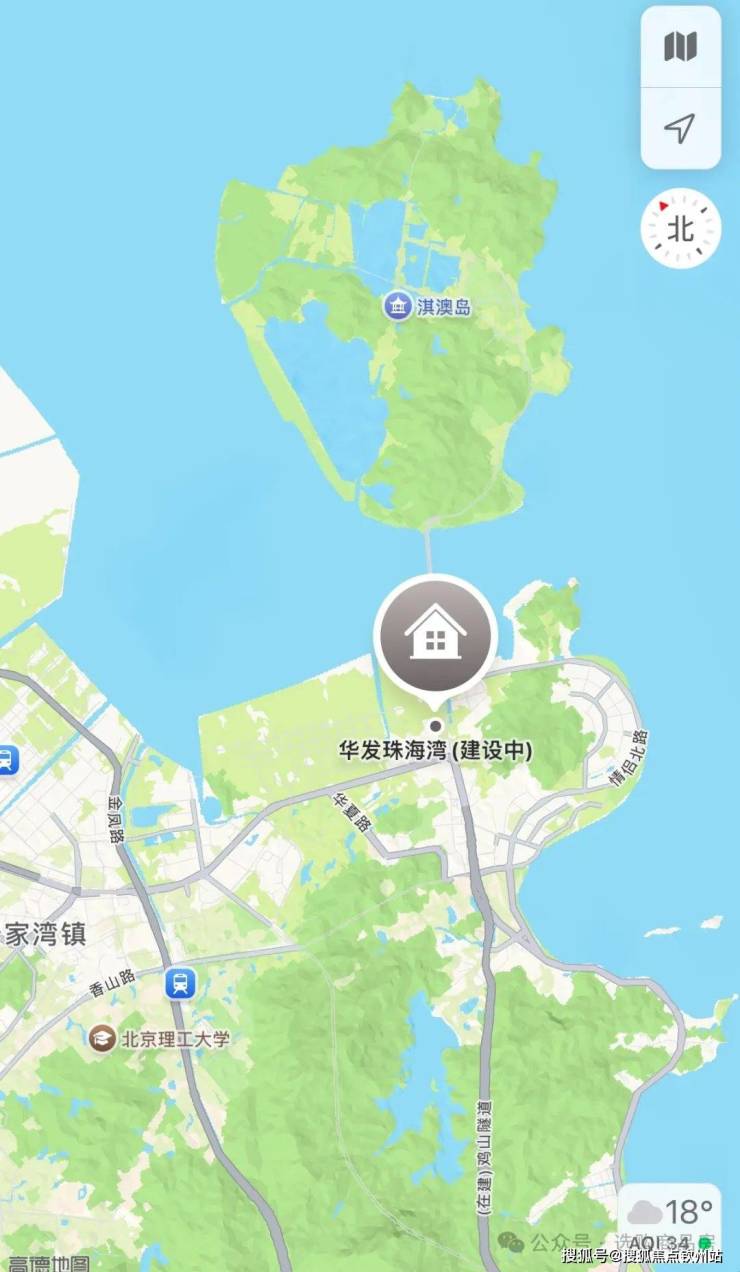
Task: Select the 华发珠海湾 house pin
Action: tap(435, 636)
